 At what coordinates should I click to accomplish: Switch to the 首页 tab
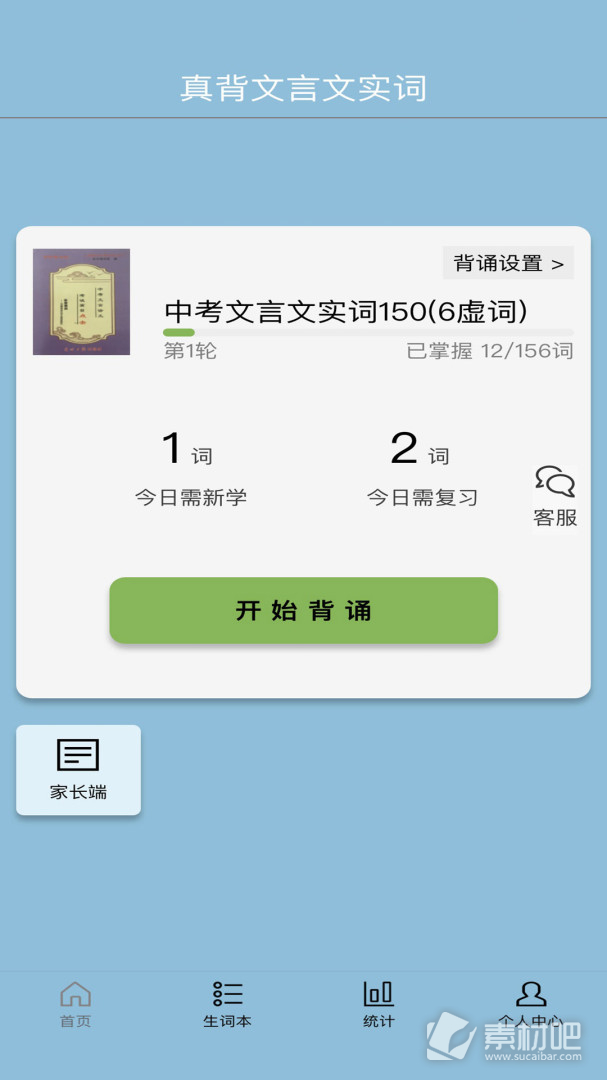click(76, 1005)
